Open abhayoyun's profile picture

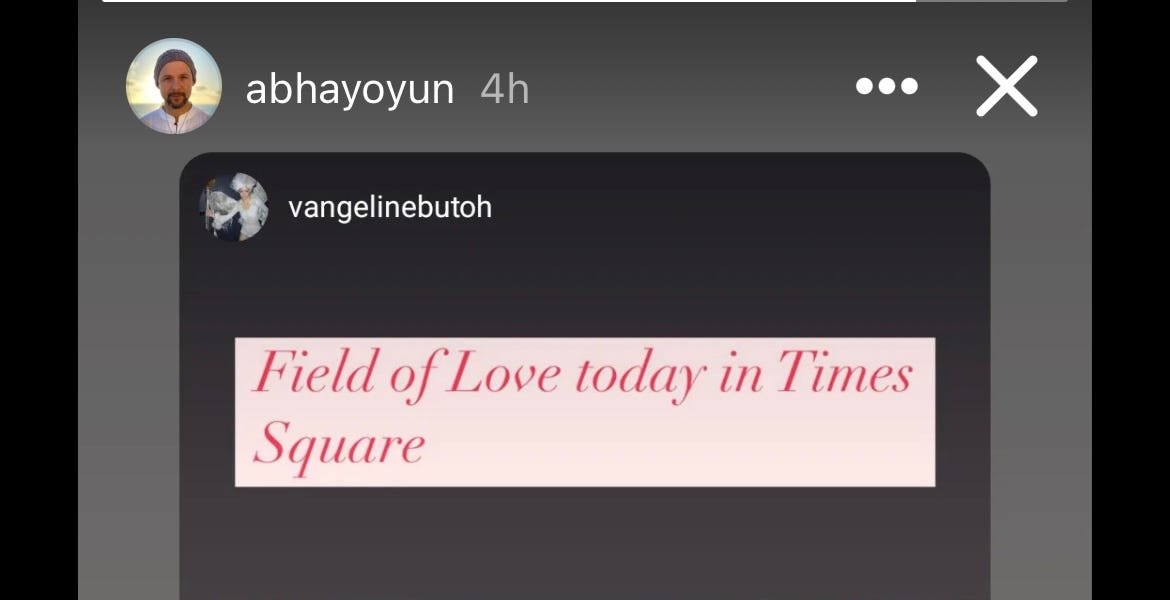point(173,87)
